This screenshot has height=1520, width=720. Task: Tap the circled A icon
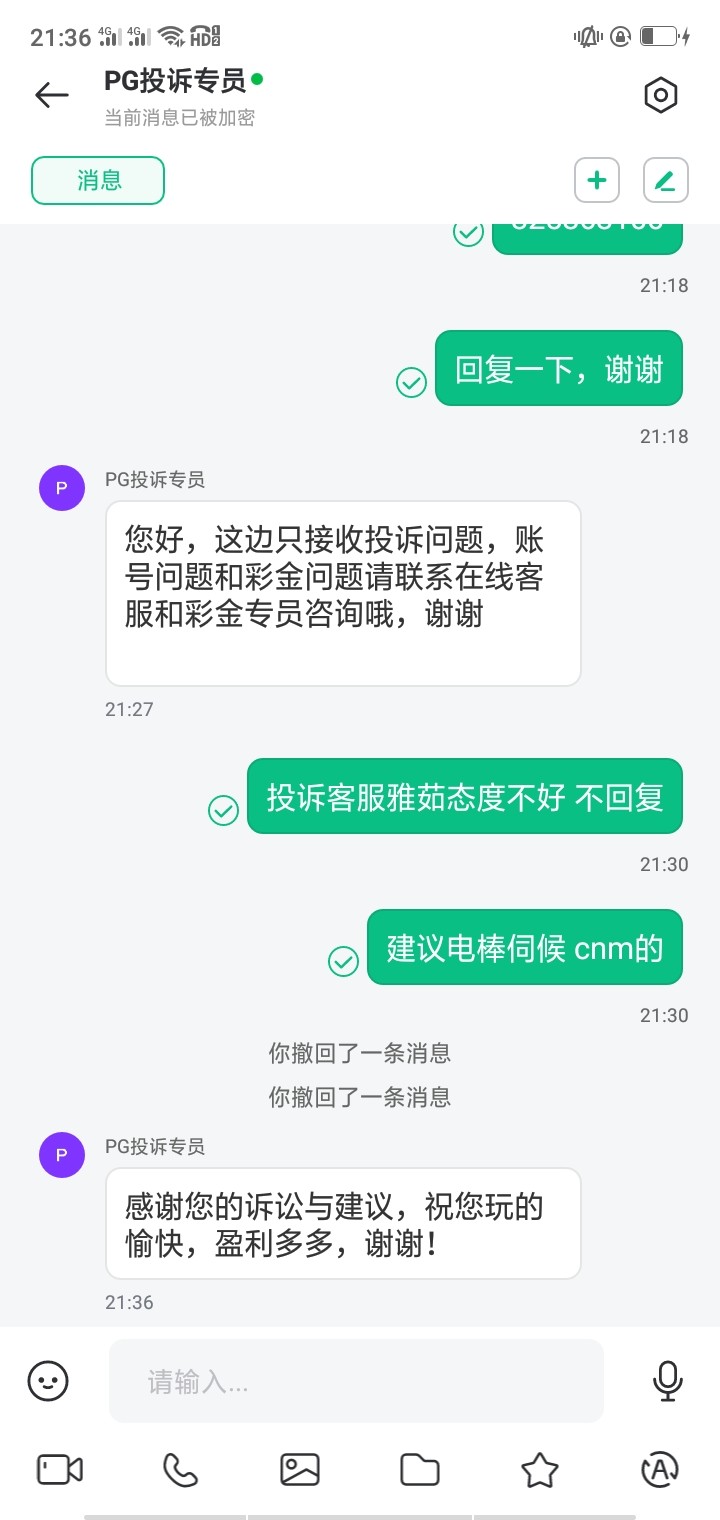coord(660,1469)
